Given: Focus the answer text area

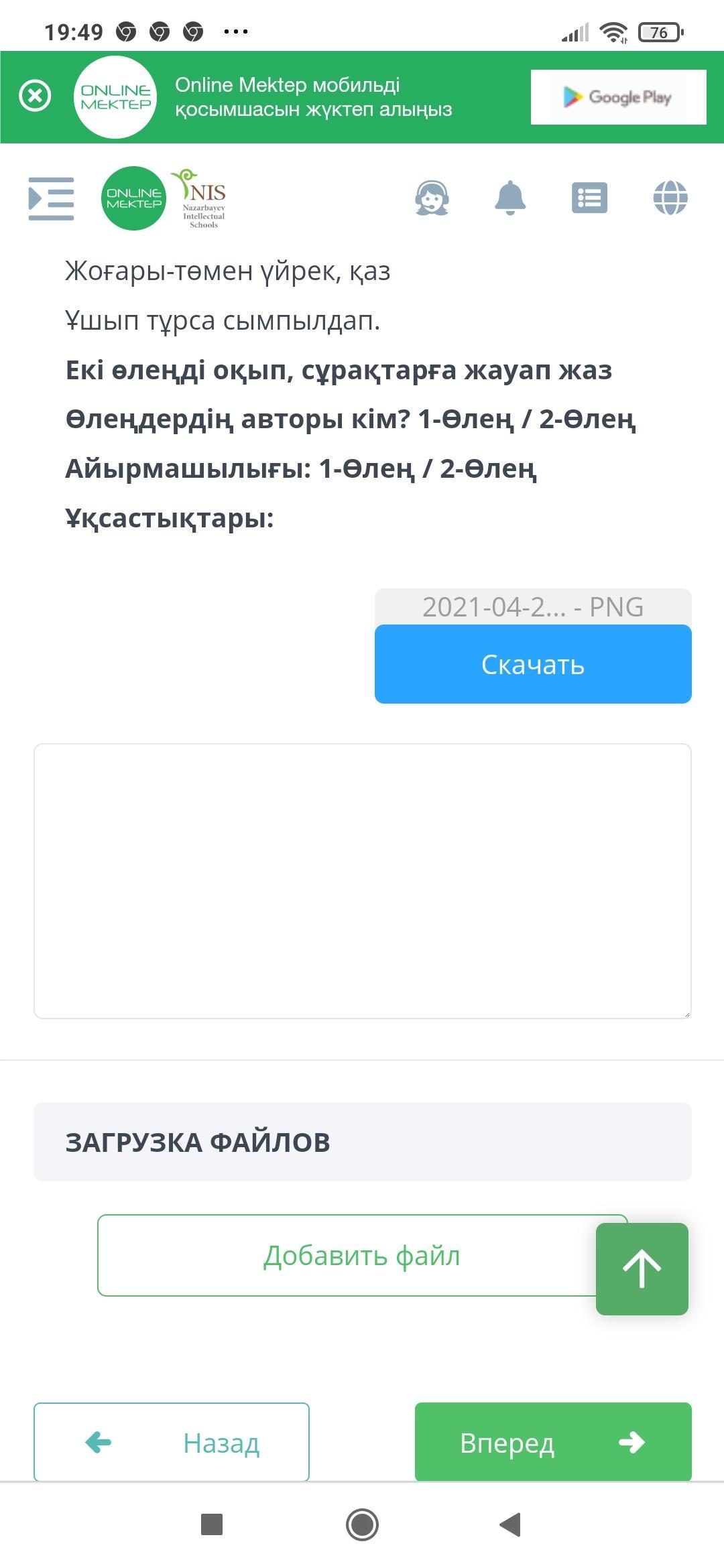Looking at the screenshot, I should (x=363, y=881).
